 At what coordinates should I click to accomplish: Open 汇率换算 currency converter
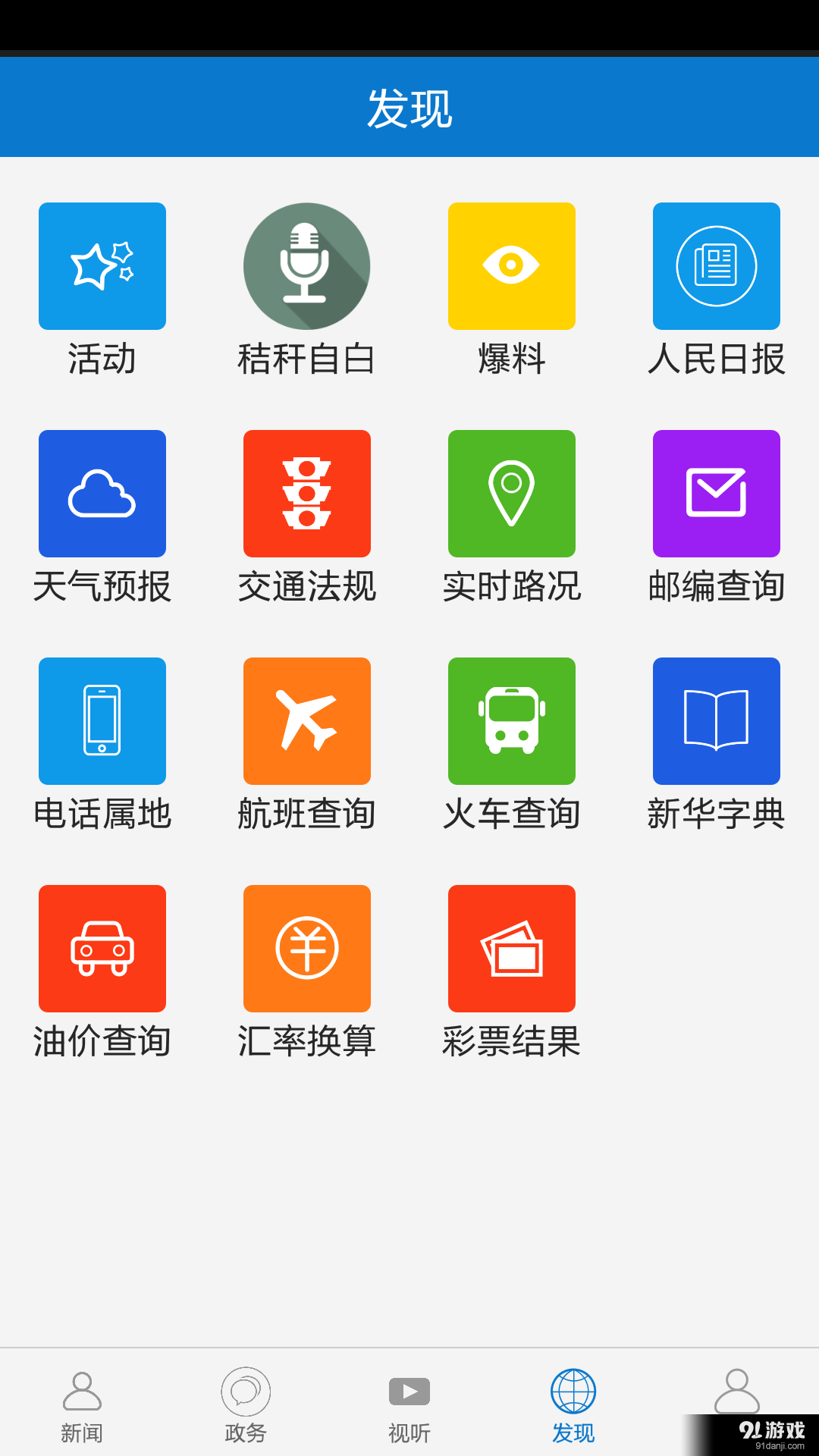[306, 948]
